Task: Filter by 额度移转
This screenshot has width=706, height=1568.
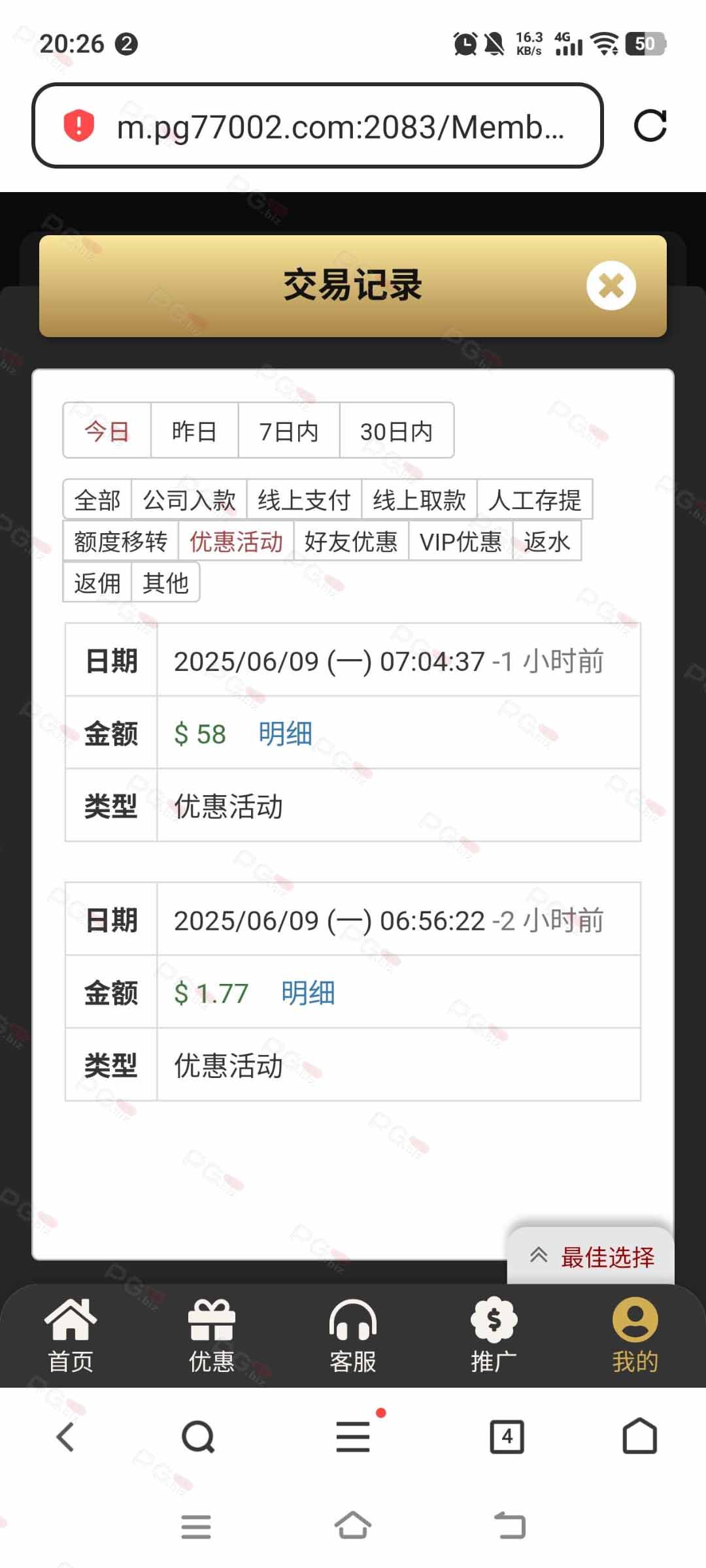Action: (121, 542)
